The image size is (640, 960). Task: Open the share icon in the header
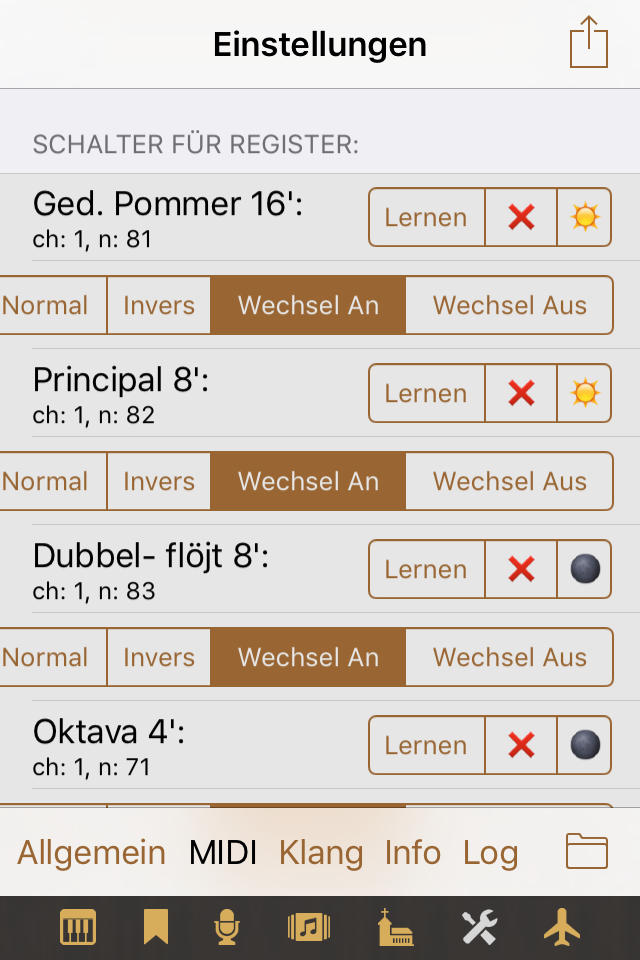coord(589,44)
